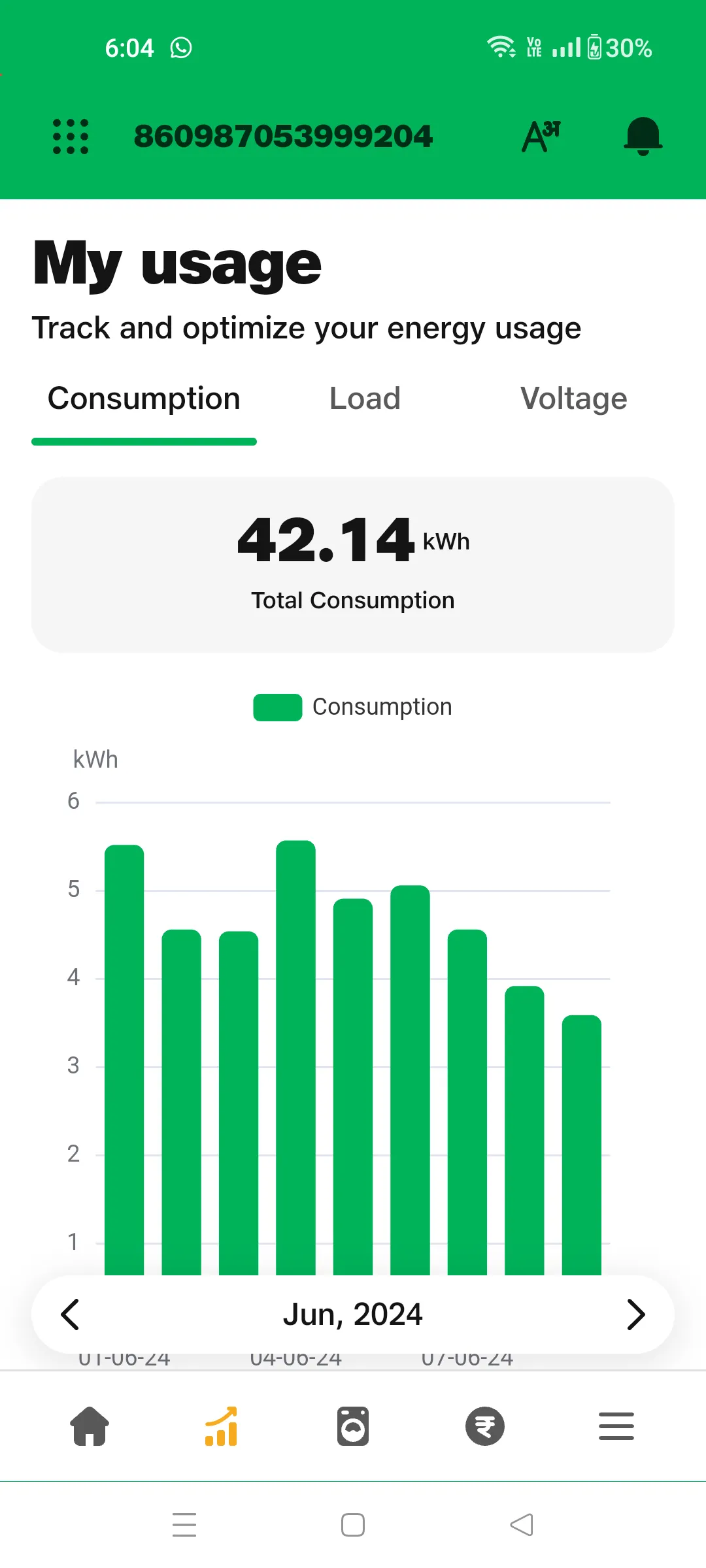Open the home tab
The width and height of the screenshot is (706, 1568).
(x=90, y=1426)
